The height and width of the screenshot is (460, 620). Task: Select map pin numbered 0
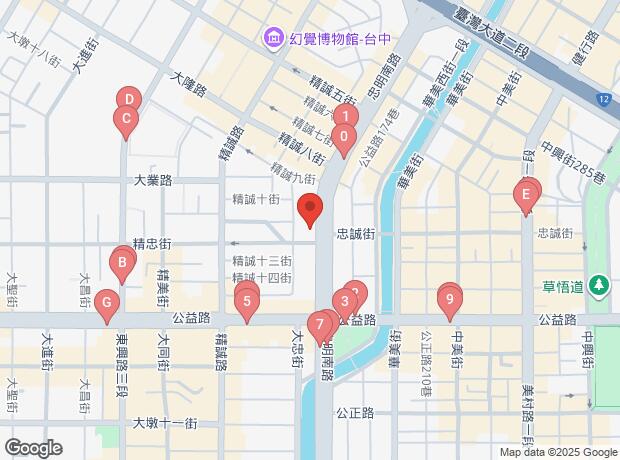tap(344, 137)
